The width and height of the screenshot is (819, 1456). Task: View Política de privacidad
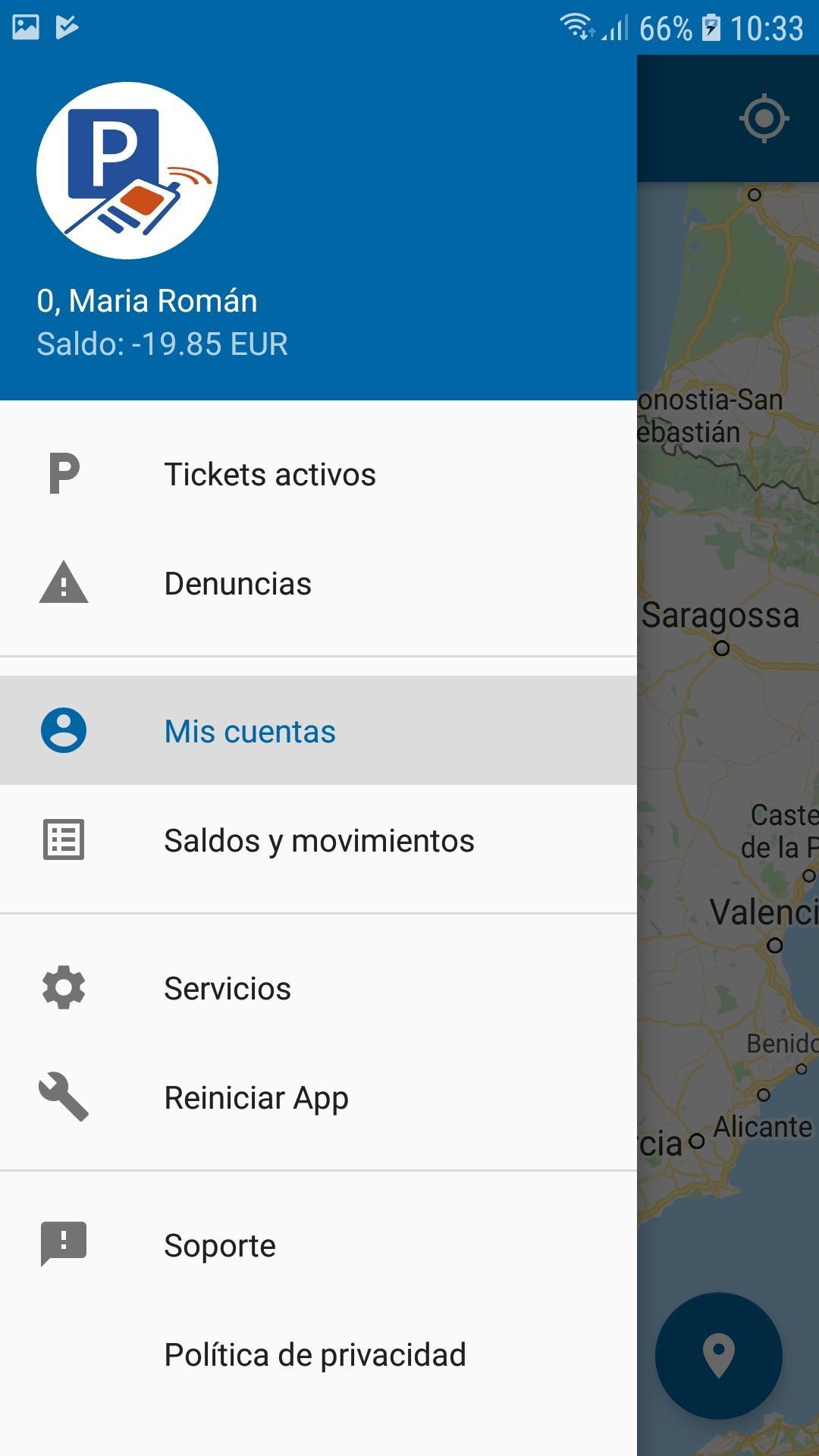coord(318,1354)
